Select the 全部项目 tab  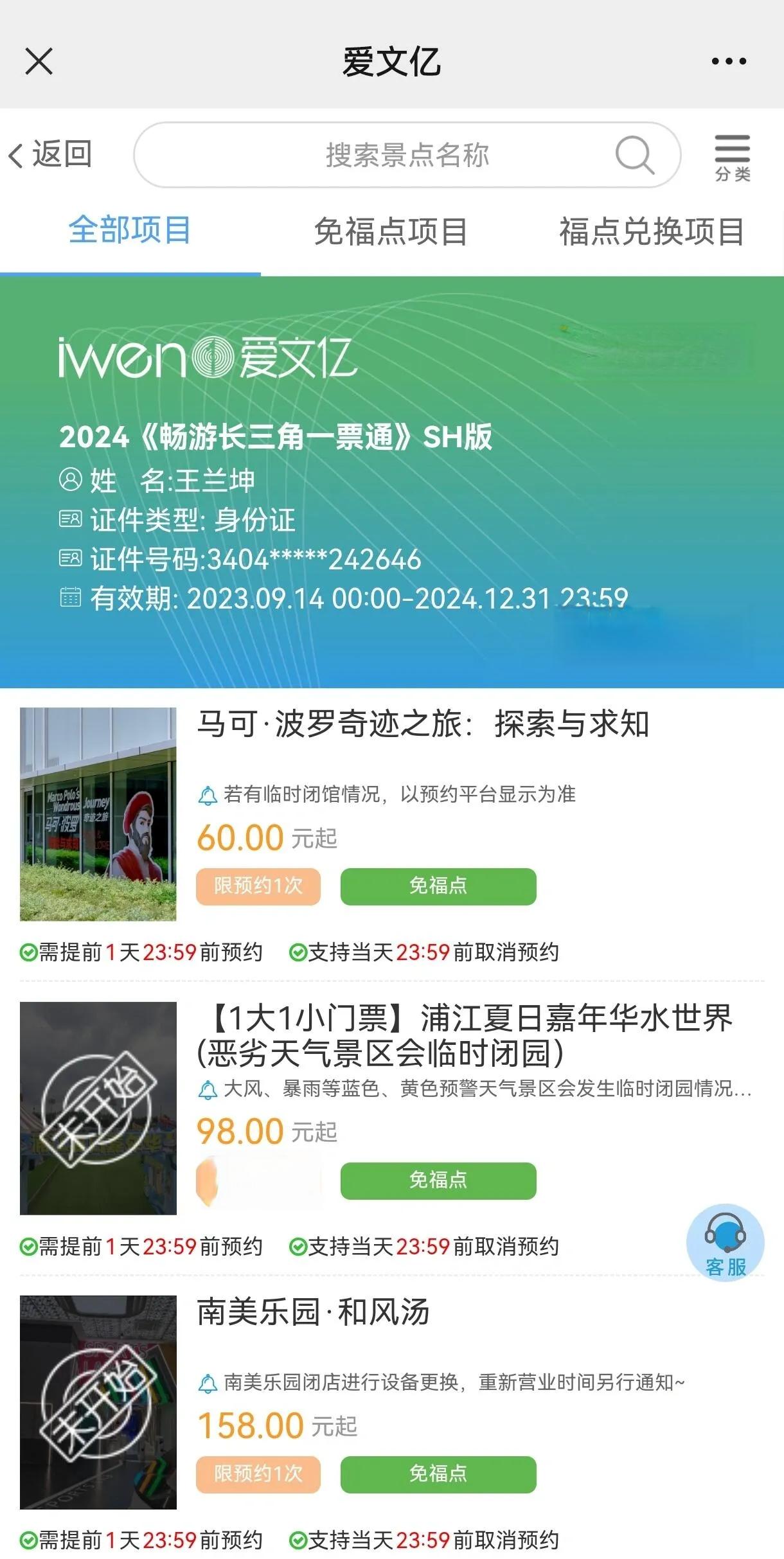click(x=130, y=231)
